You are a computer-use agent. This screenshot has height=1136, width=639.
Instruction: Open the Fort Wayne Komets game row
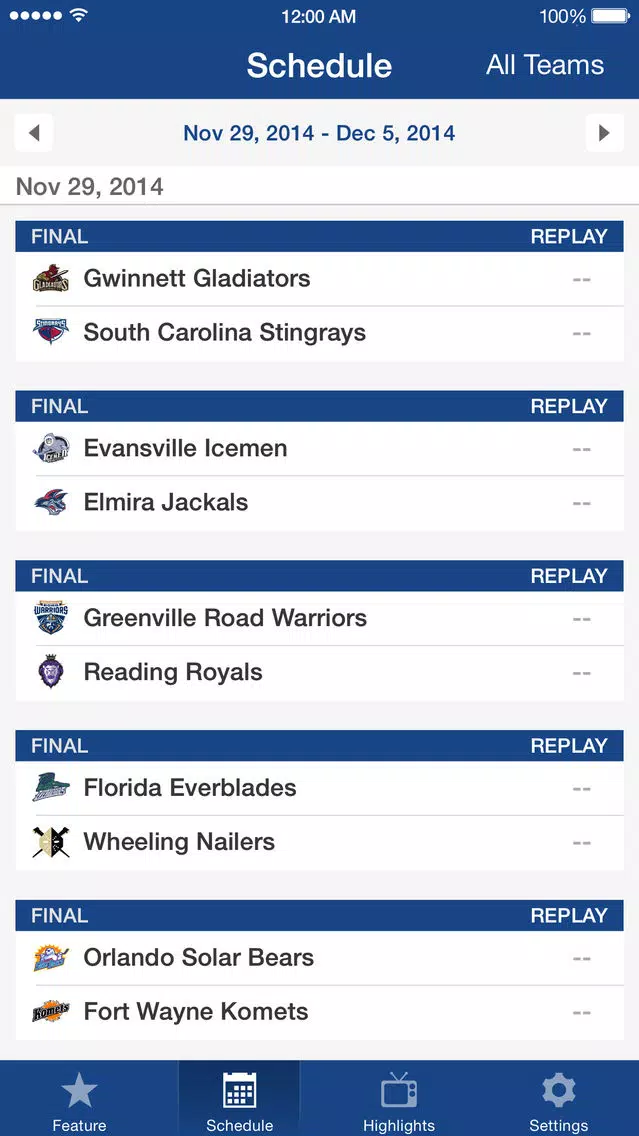point(320,1012)
